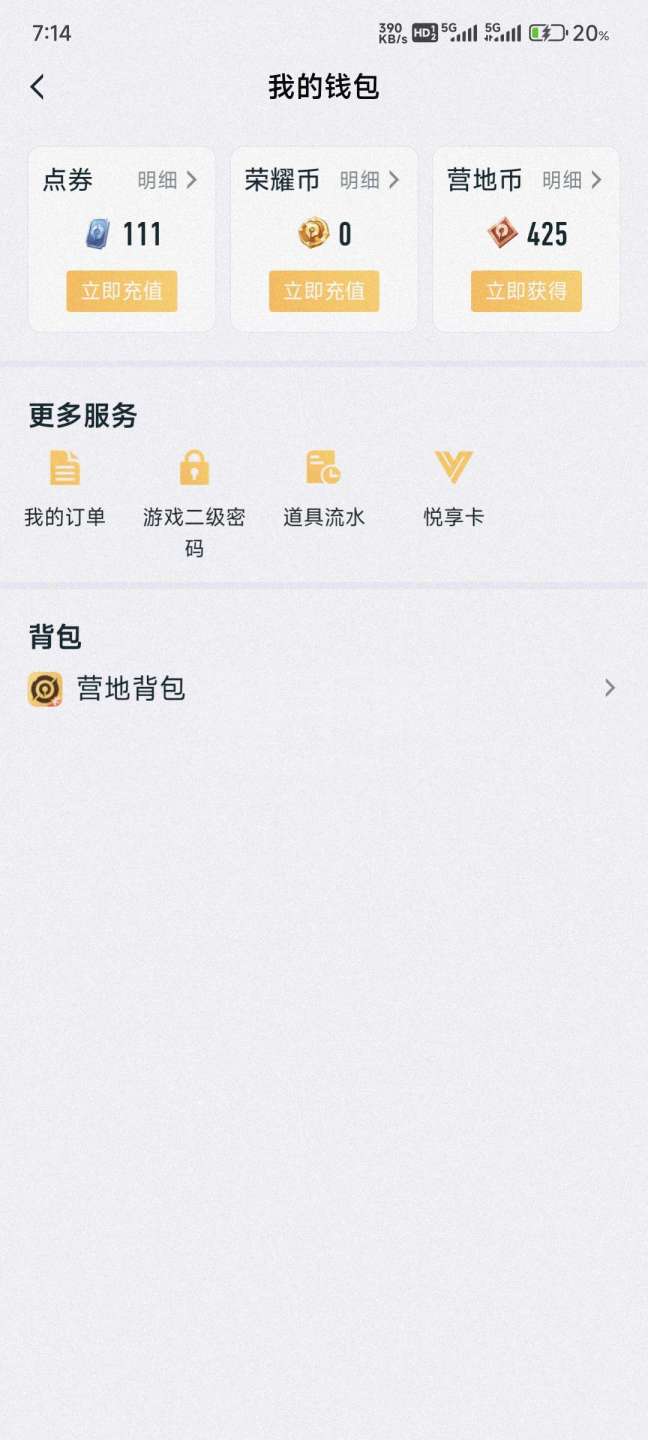View 道具流水 records

point(324,489)
